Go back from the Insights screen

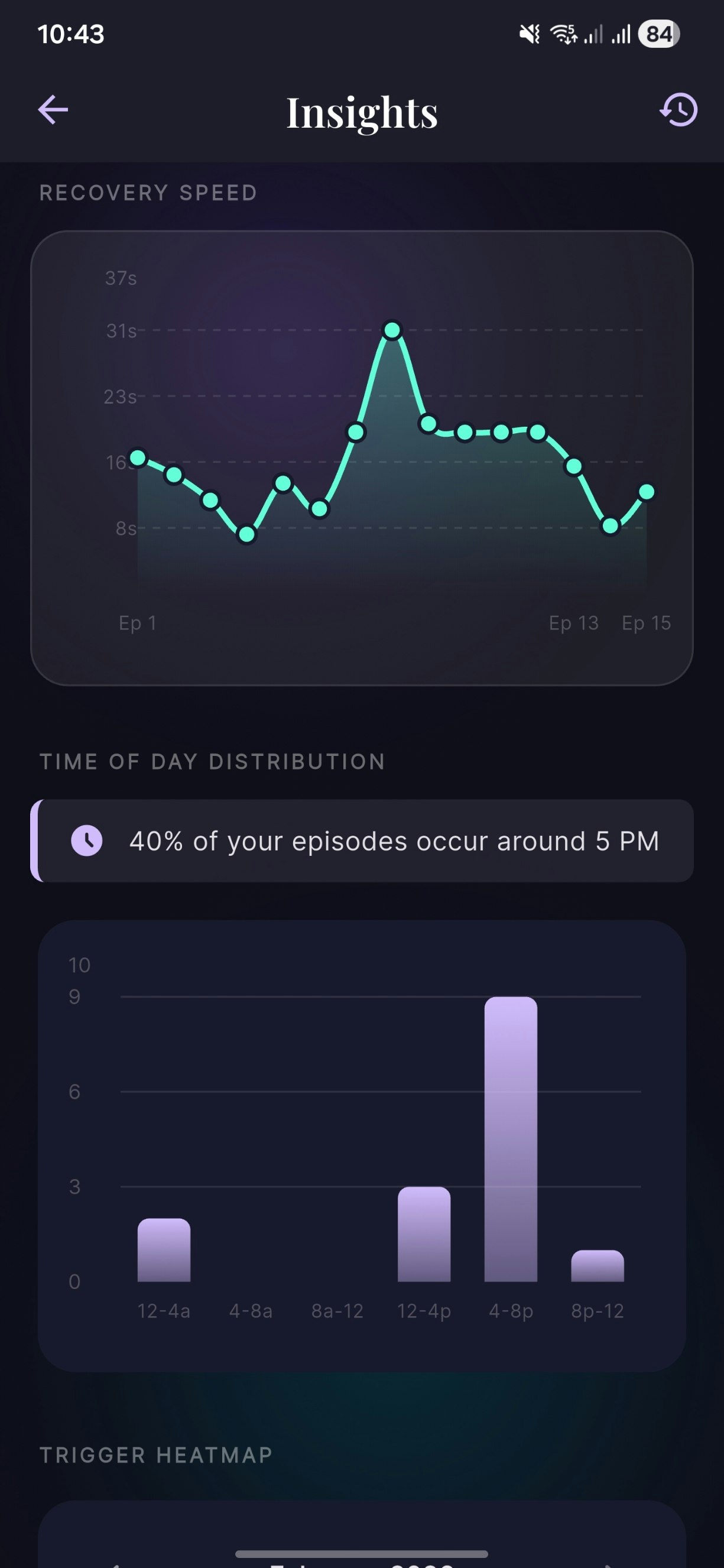(53, 110)
